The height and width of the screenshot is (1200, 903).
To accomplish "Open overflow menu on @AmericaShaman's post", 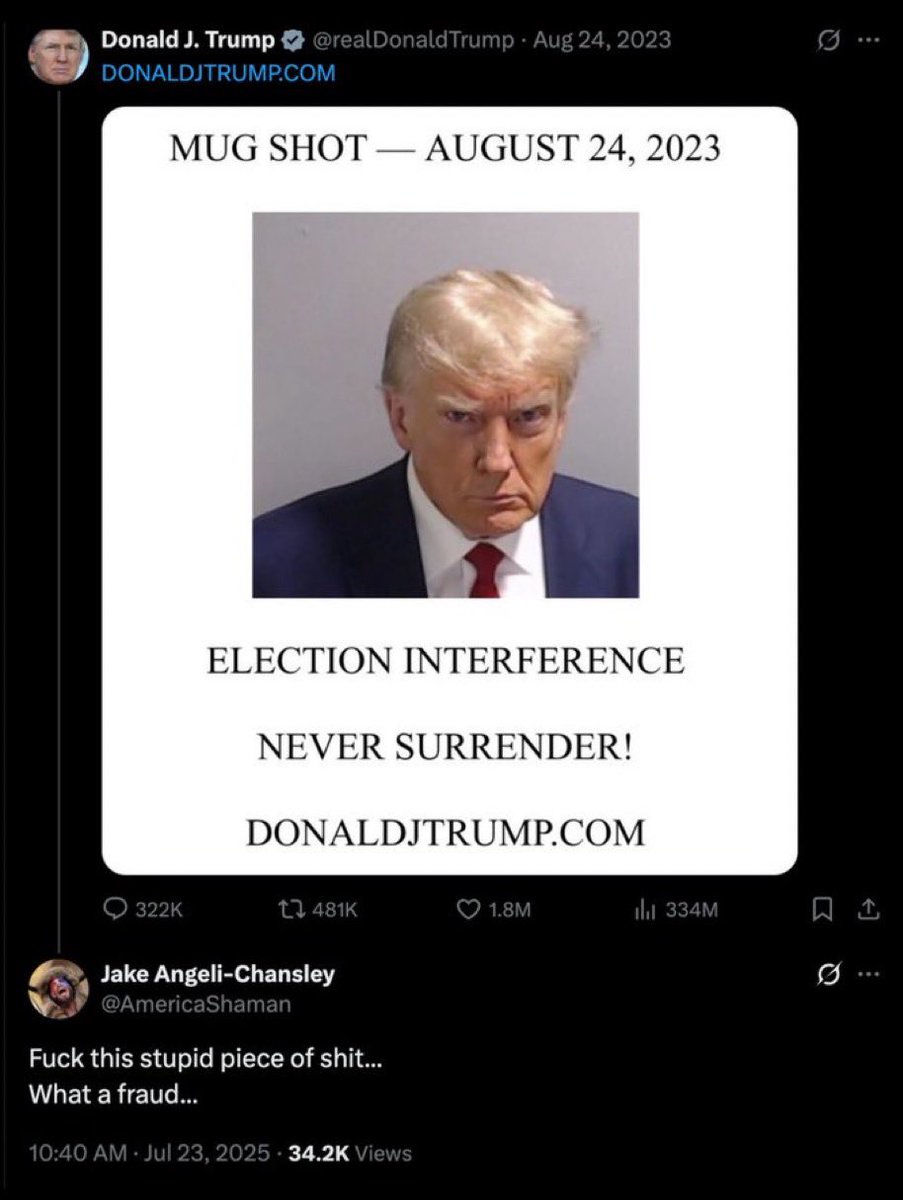I will click(868, 973).
